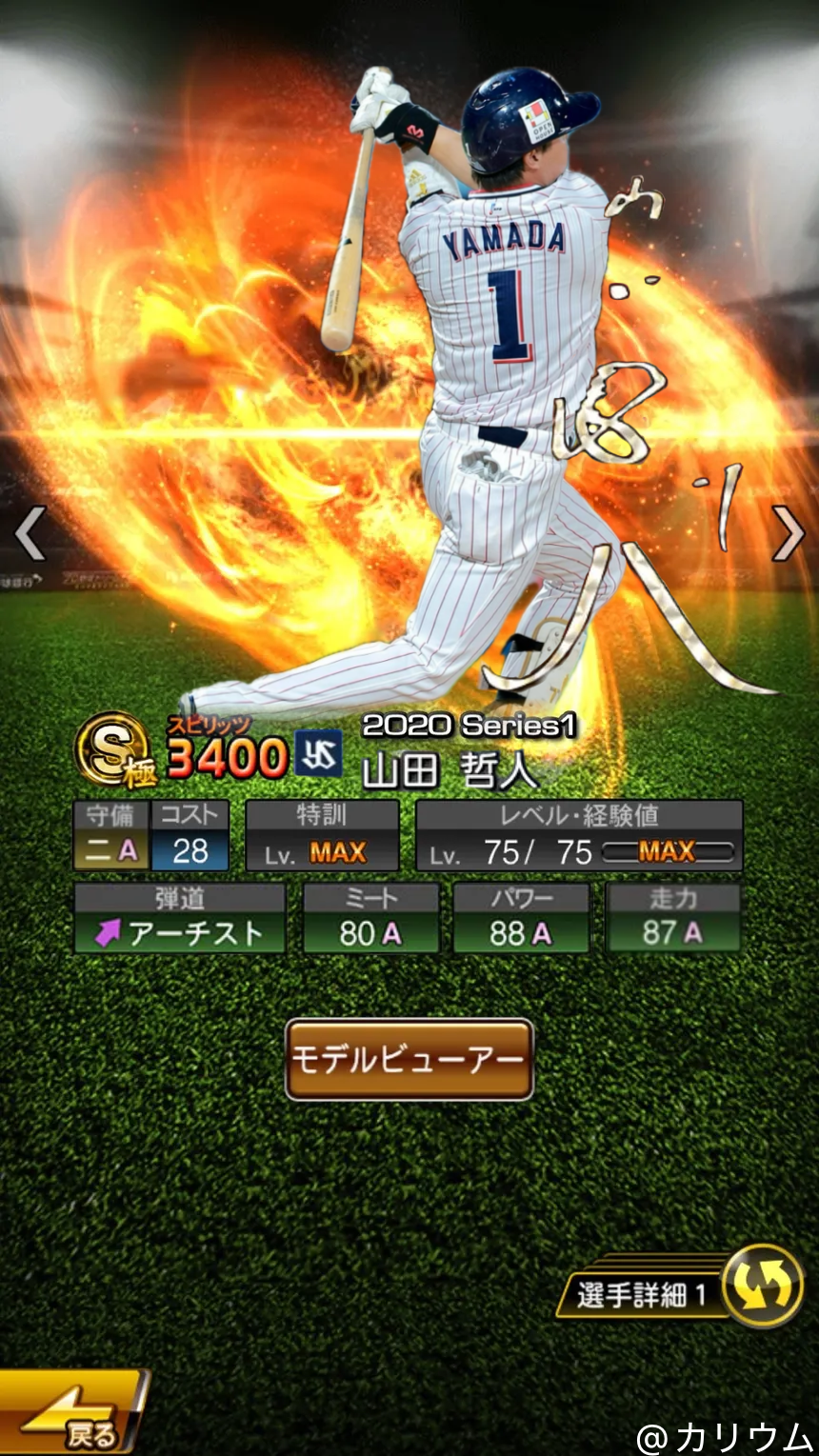Go to the next player card

pos(788,534)
